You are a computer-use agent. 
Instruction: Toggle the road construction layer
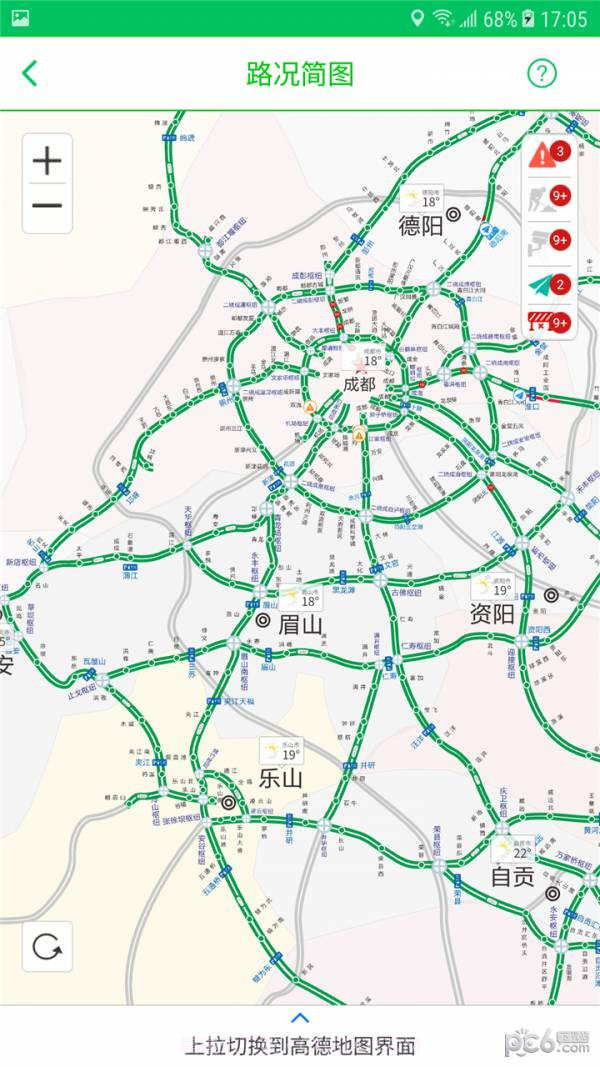549,197
